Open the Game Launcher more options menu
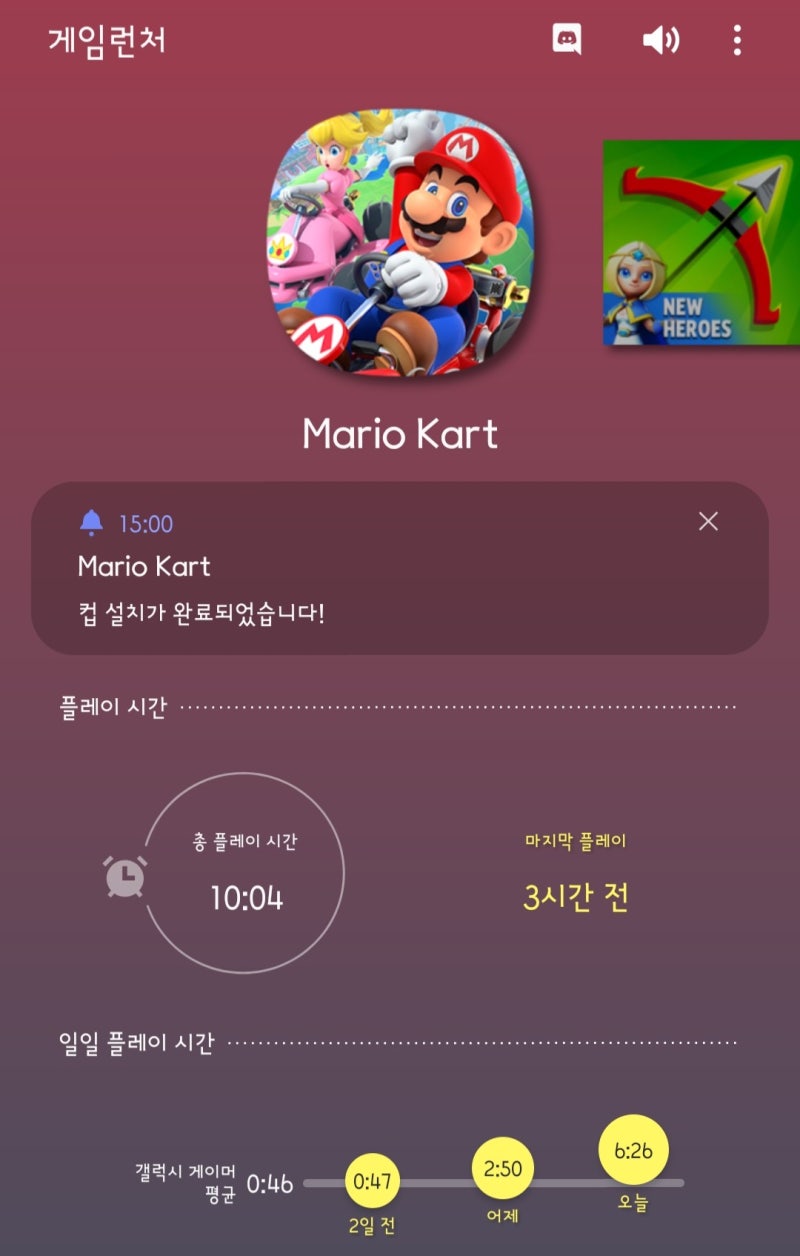 point(737,40)
